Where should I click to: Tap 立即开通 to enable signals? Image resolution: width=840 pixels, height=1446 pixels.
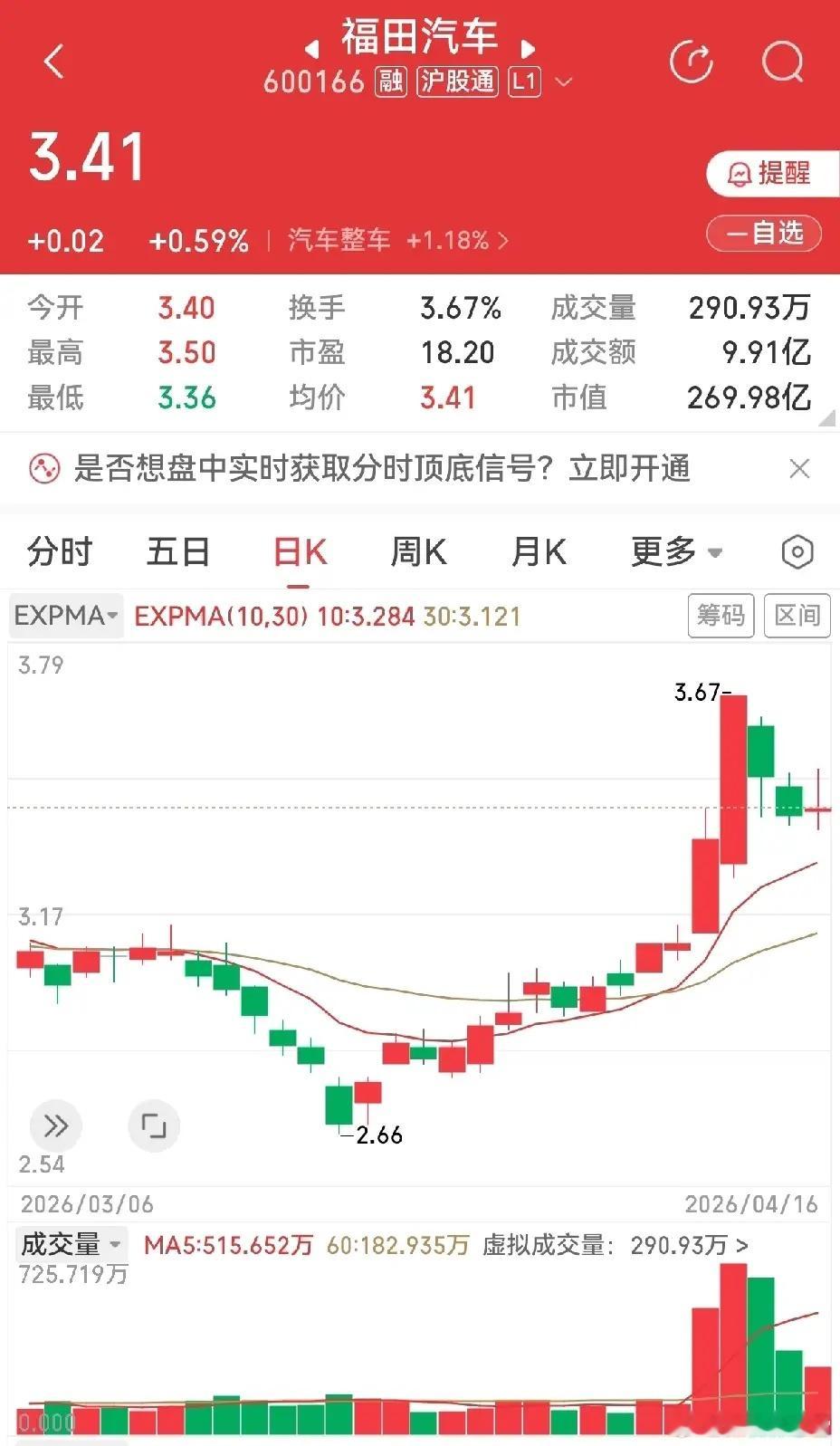tap(630, 468)
